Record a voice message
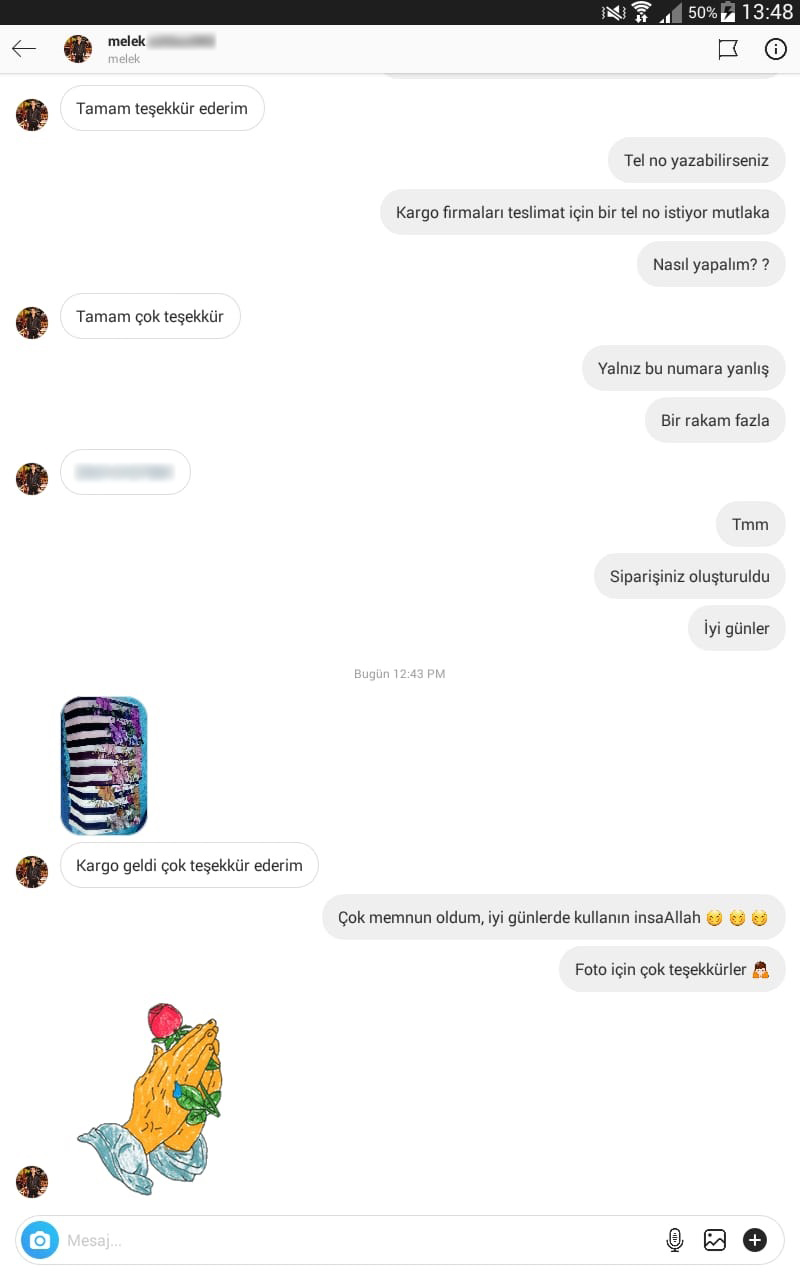 tap(675, 1241)
